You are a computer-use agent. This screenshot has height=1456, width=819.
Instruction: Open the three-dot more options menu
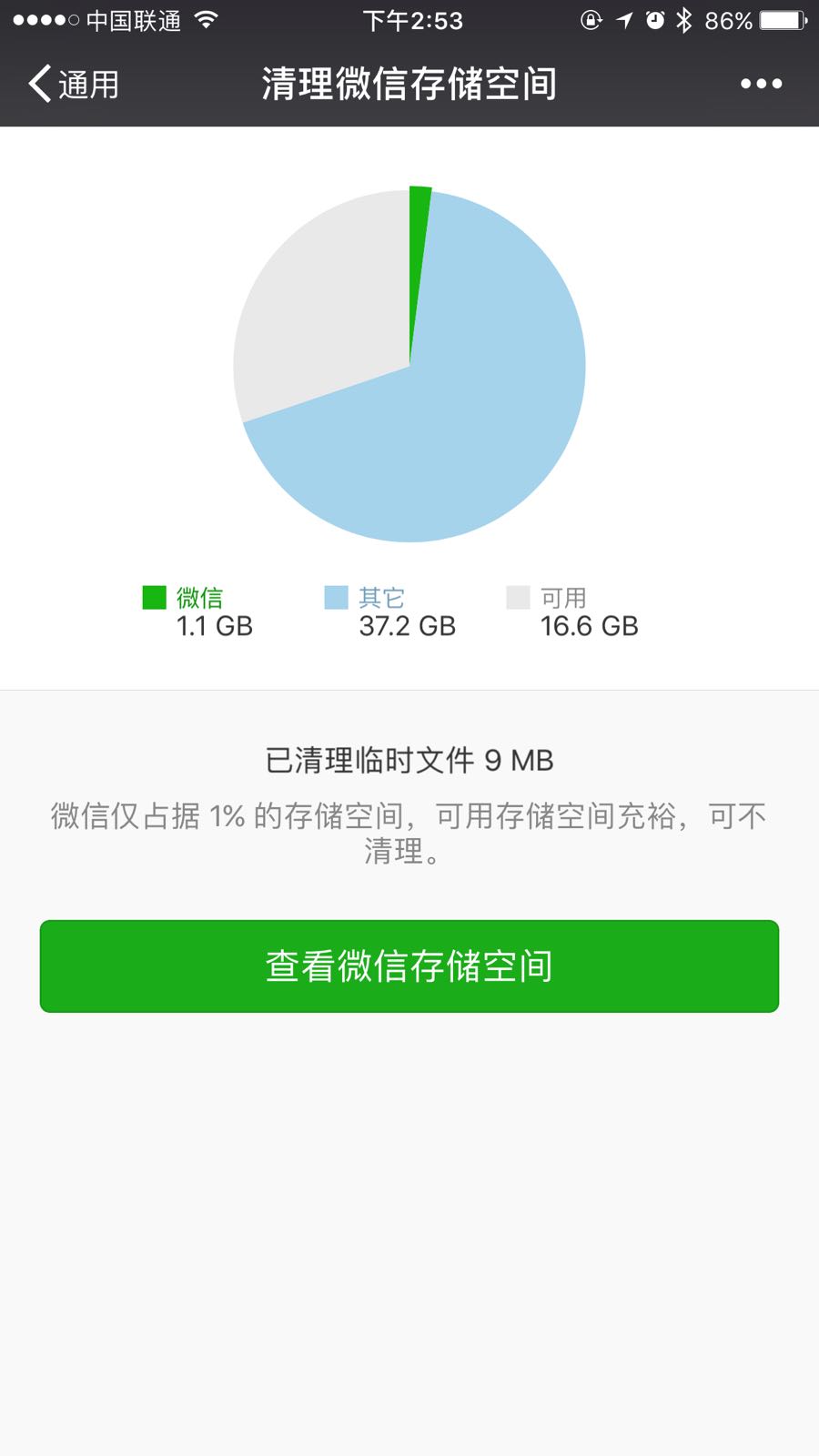(x=761, y=84)
